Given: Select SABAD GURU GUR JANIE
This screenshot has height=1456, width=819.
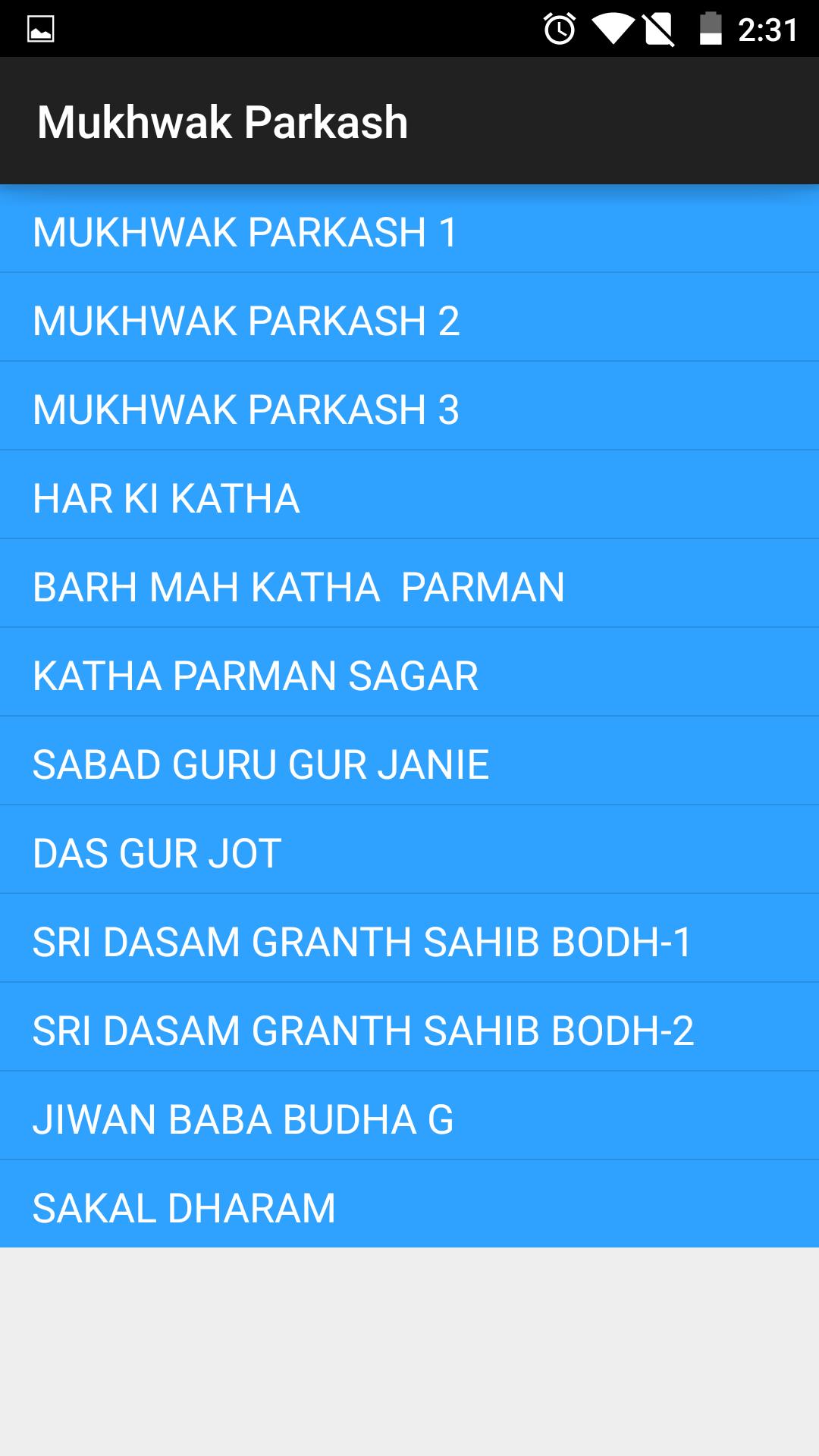Looking at the screenshot, I should 409,764.
